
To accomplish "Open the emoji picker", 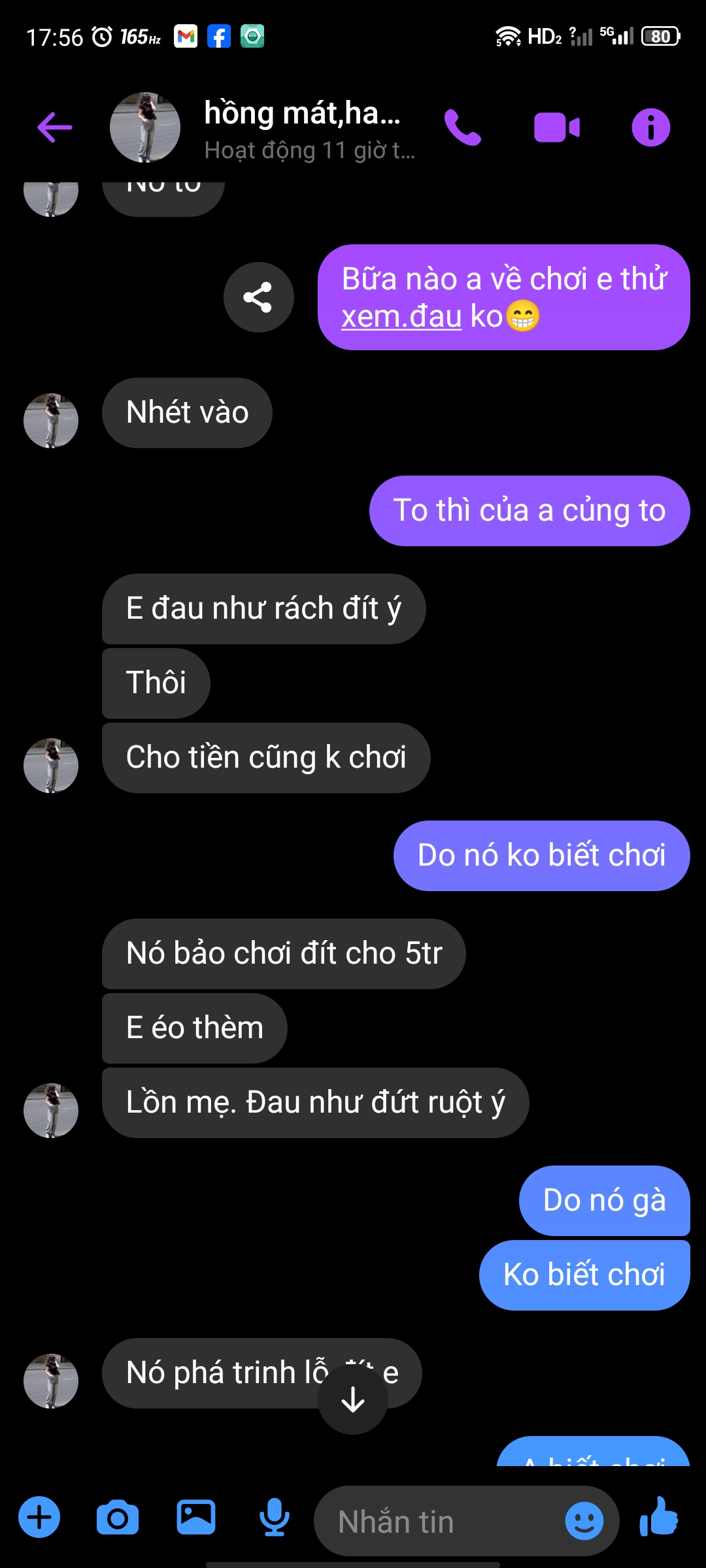I will pyautogui.click(x=584, y=1521).
